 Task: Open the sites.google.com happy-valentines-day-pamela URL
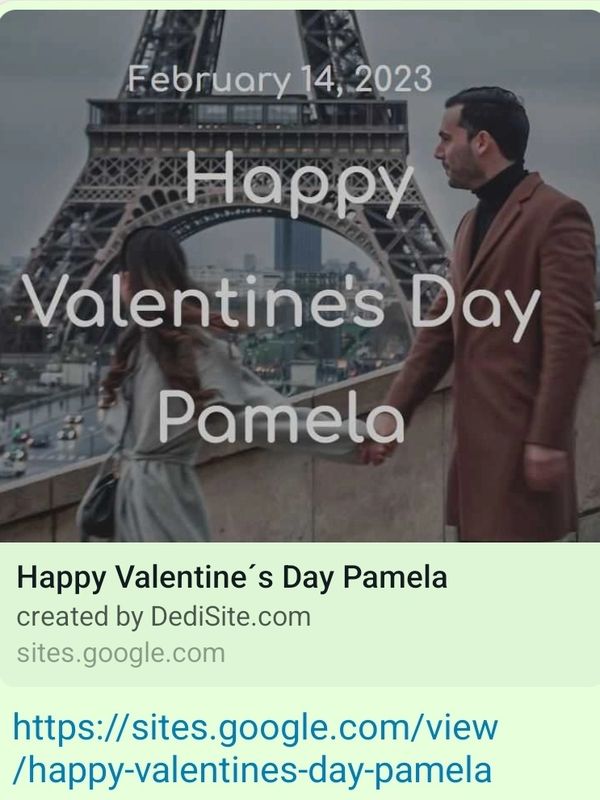tap(254, 748)
